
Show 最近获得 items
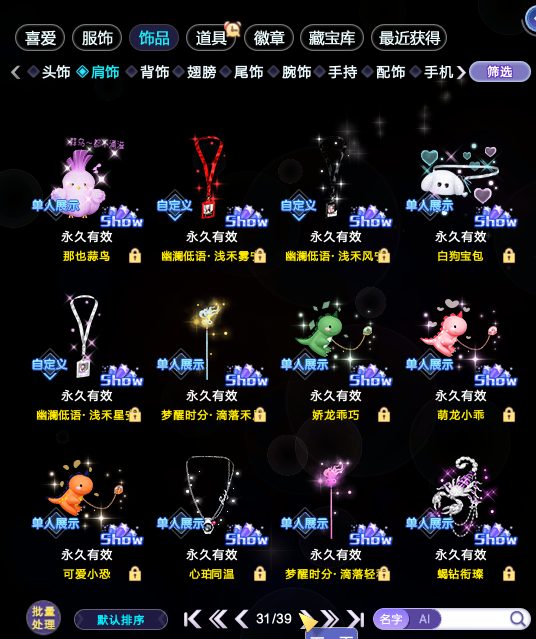tap(409, 38)
